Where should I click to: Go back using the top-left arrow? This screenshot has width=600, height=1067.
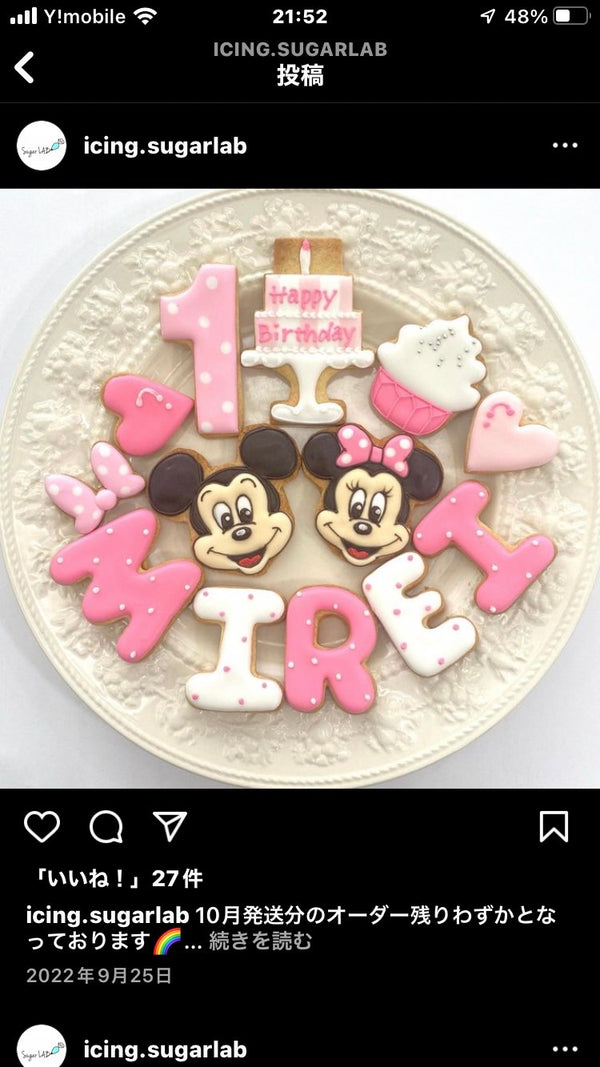(25, 67)
